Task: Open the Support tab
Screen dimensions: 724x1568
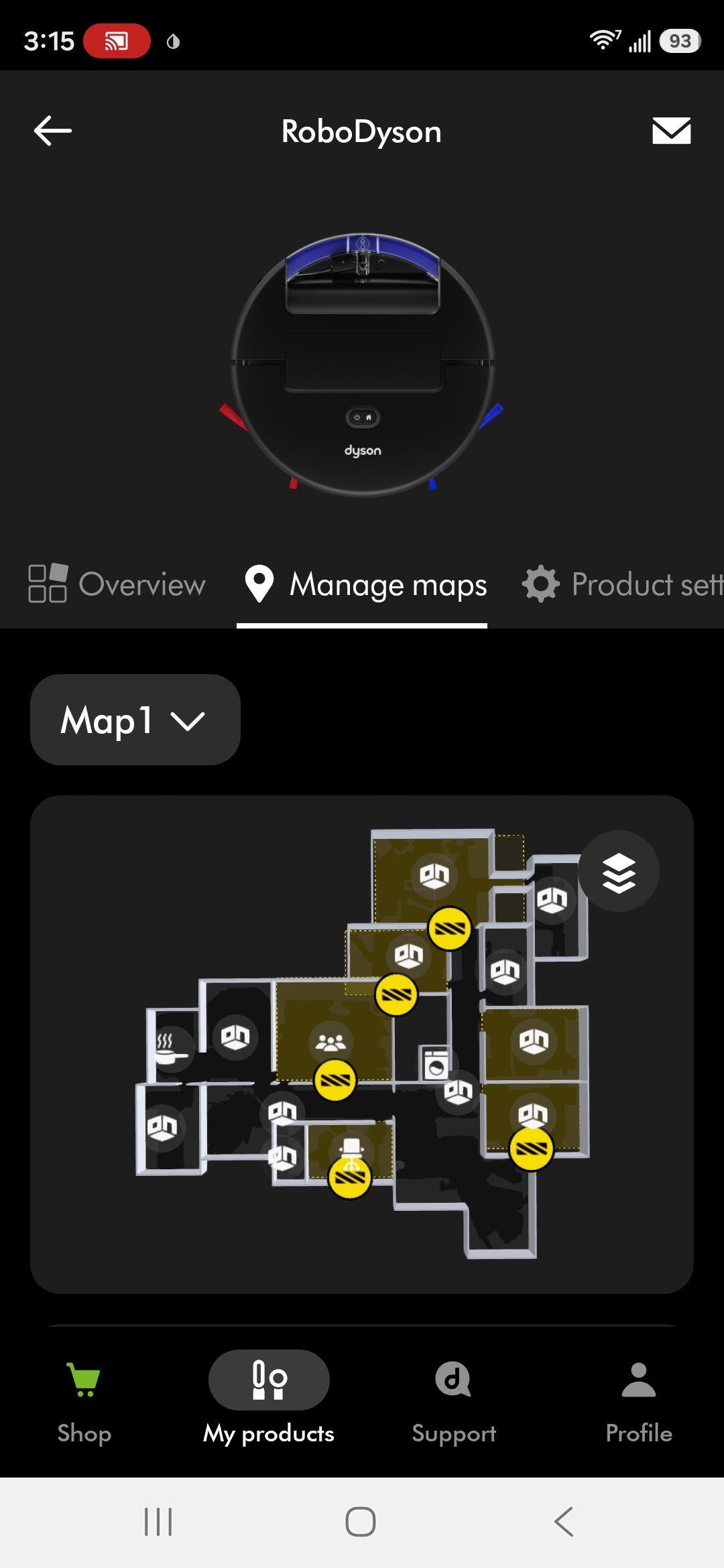Action: tap(454, 1400)
